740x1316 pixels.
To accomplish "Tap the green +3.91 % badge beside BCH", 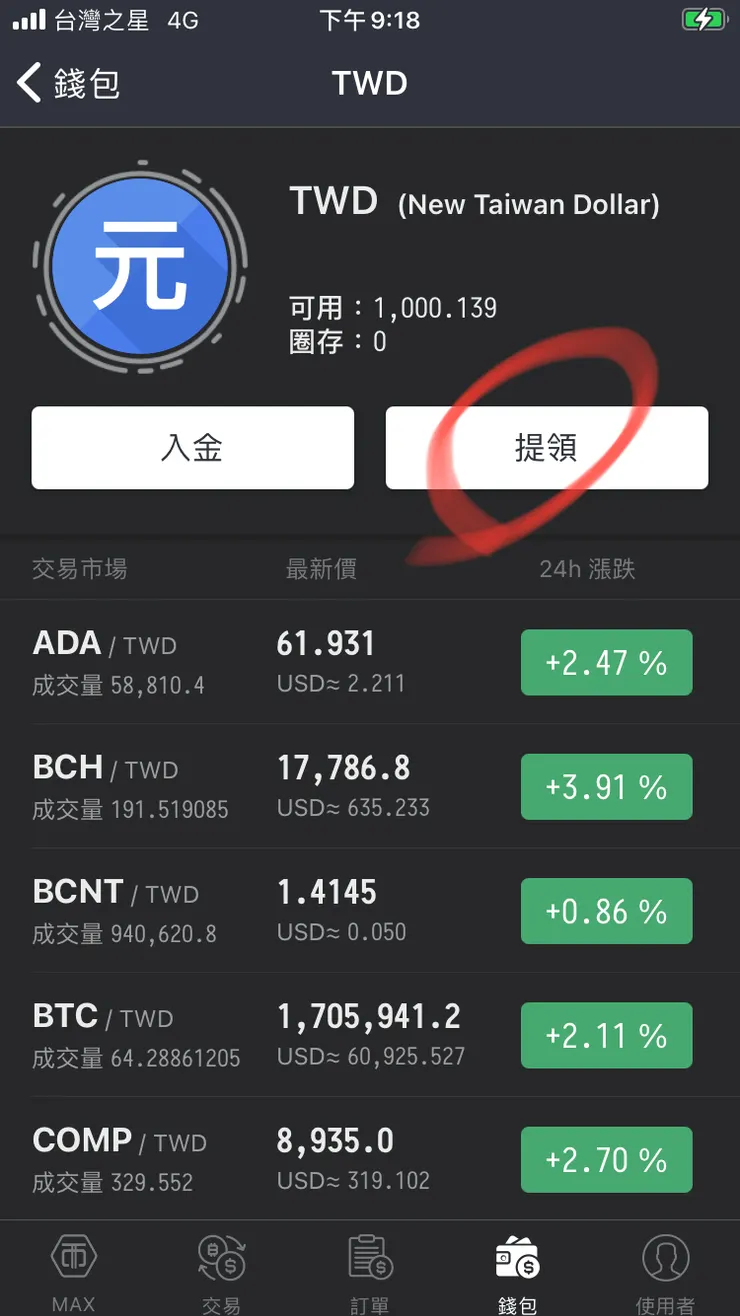I will click(x=606, y=787).
